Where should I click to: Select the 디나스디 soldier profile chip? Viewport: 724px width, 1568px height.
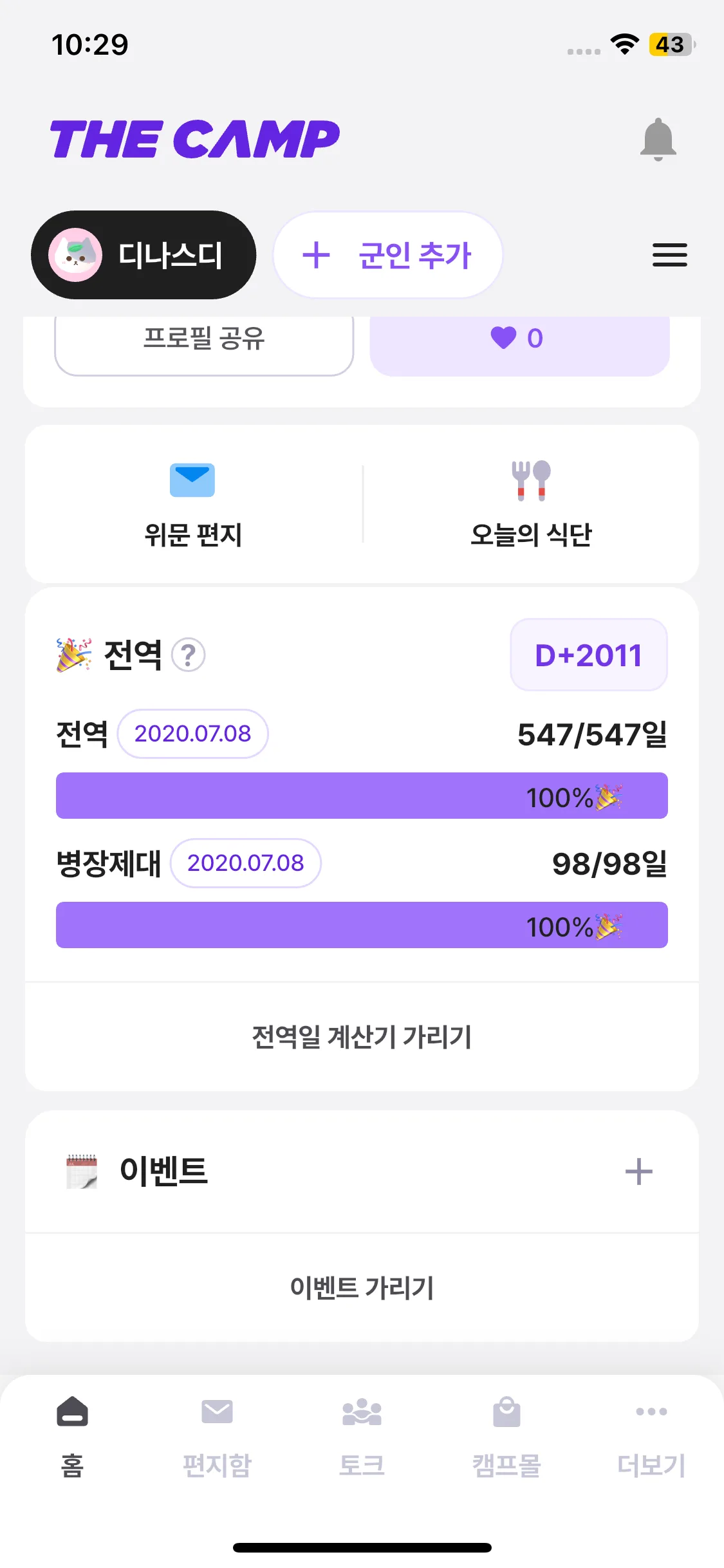144,255
